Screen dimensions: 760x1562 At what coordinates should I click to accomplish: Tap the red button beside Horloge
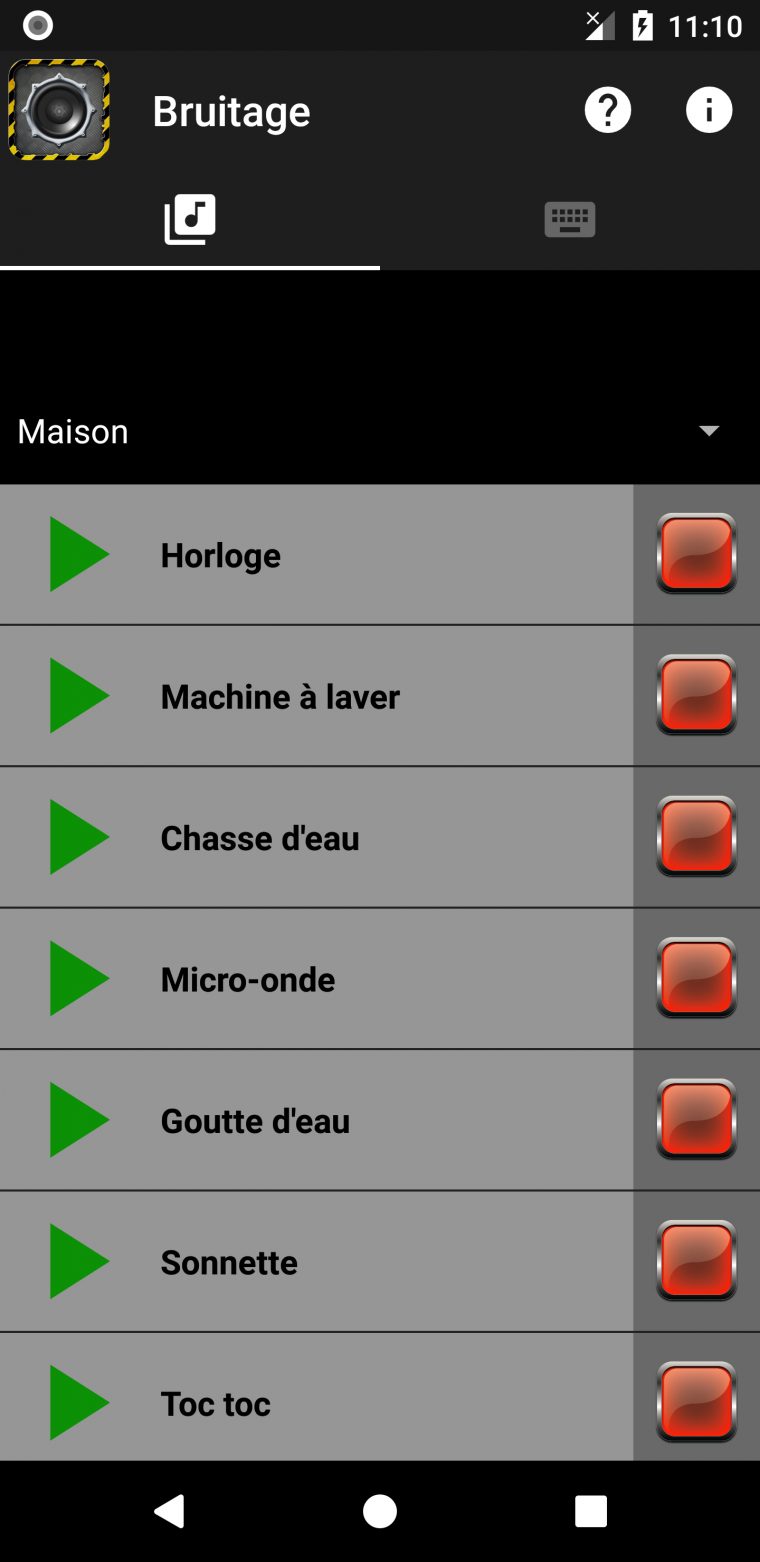click(696, 554)
